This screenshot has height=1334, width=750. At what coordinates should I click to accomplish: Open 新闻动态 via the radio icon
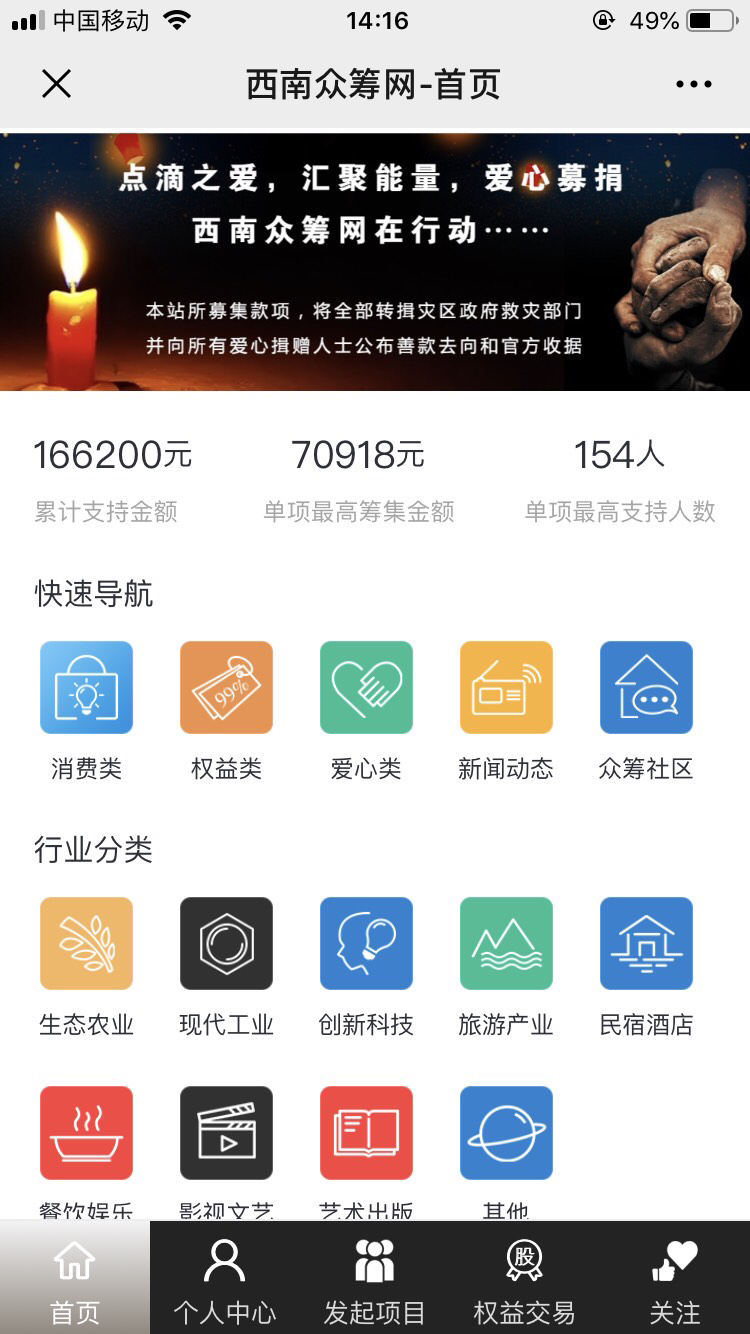[x=506, y=686]
